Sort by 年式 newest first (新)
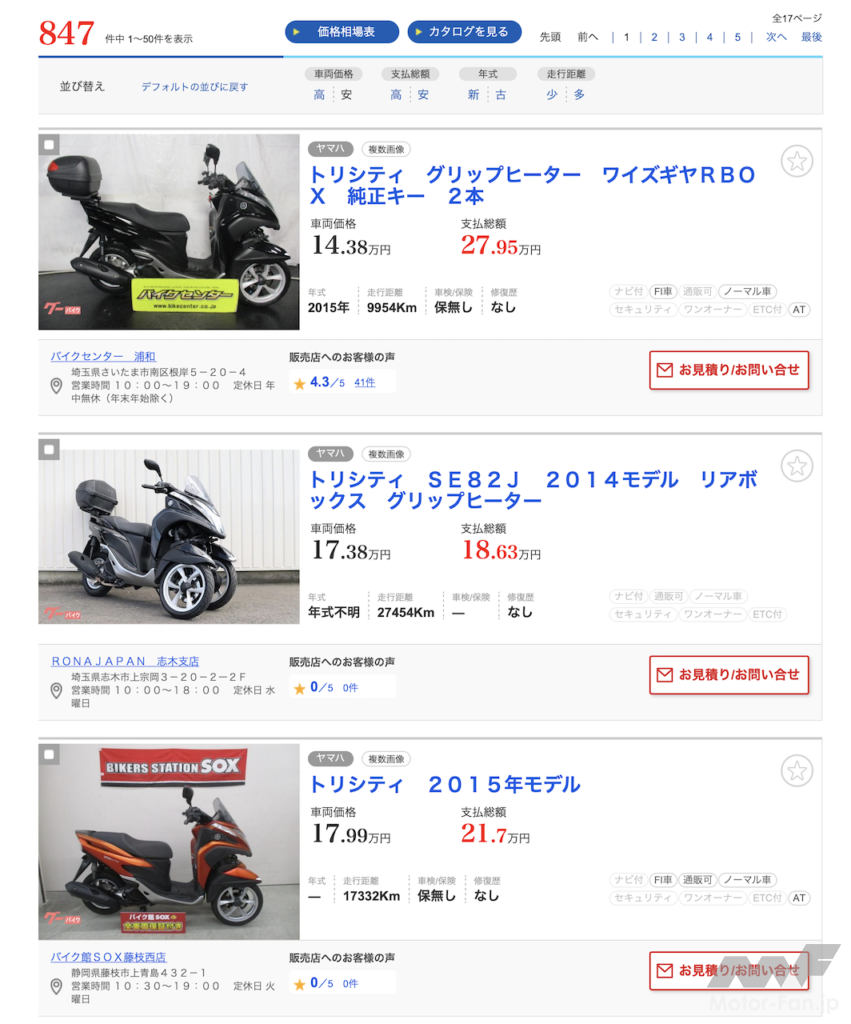This screenshot has width=851, height=1024. tap(473, 95)
